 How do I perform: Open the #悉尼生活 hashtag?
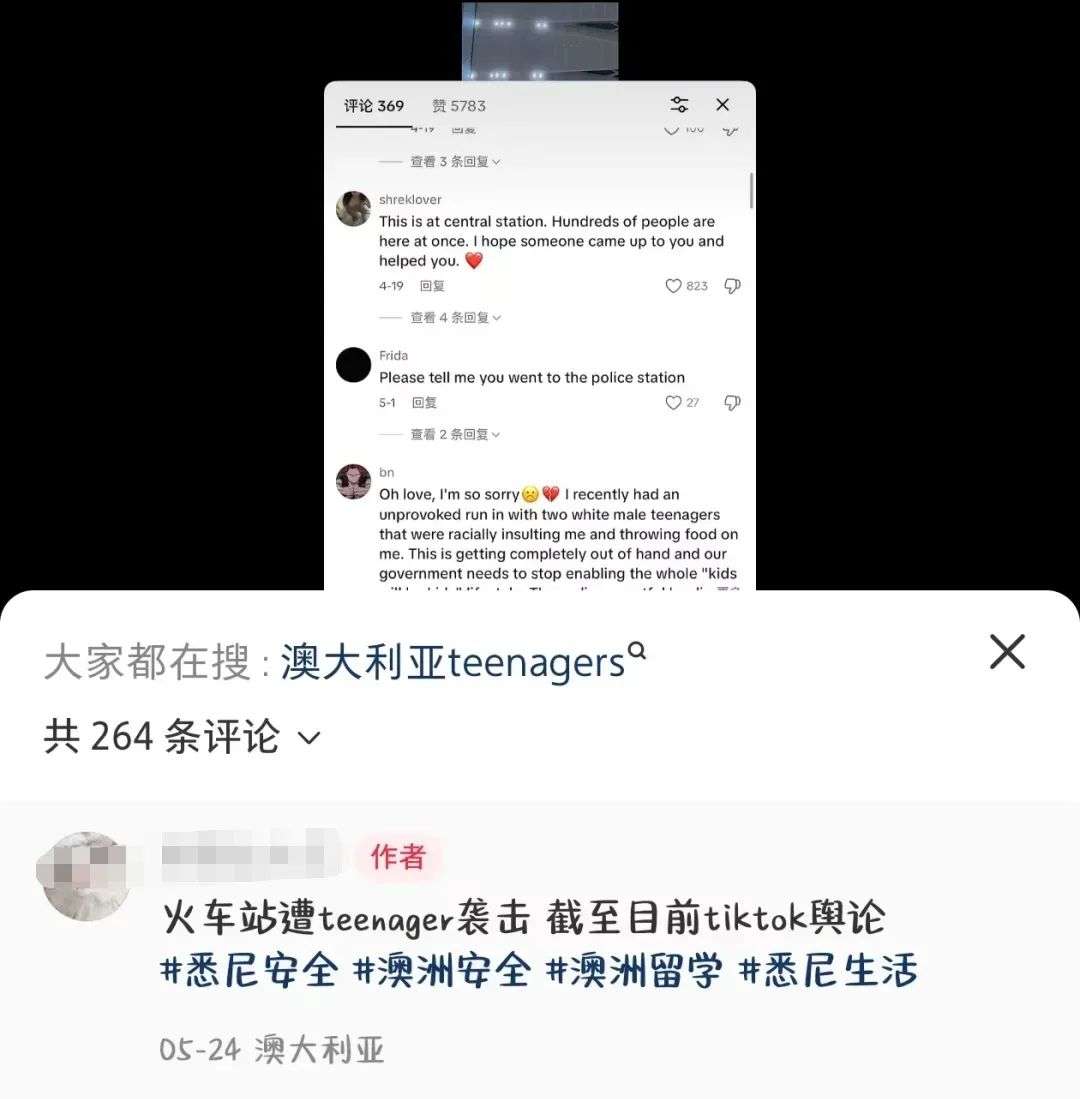click(x=828, y=970)
